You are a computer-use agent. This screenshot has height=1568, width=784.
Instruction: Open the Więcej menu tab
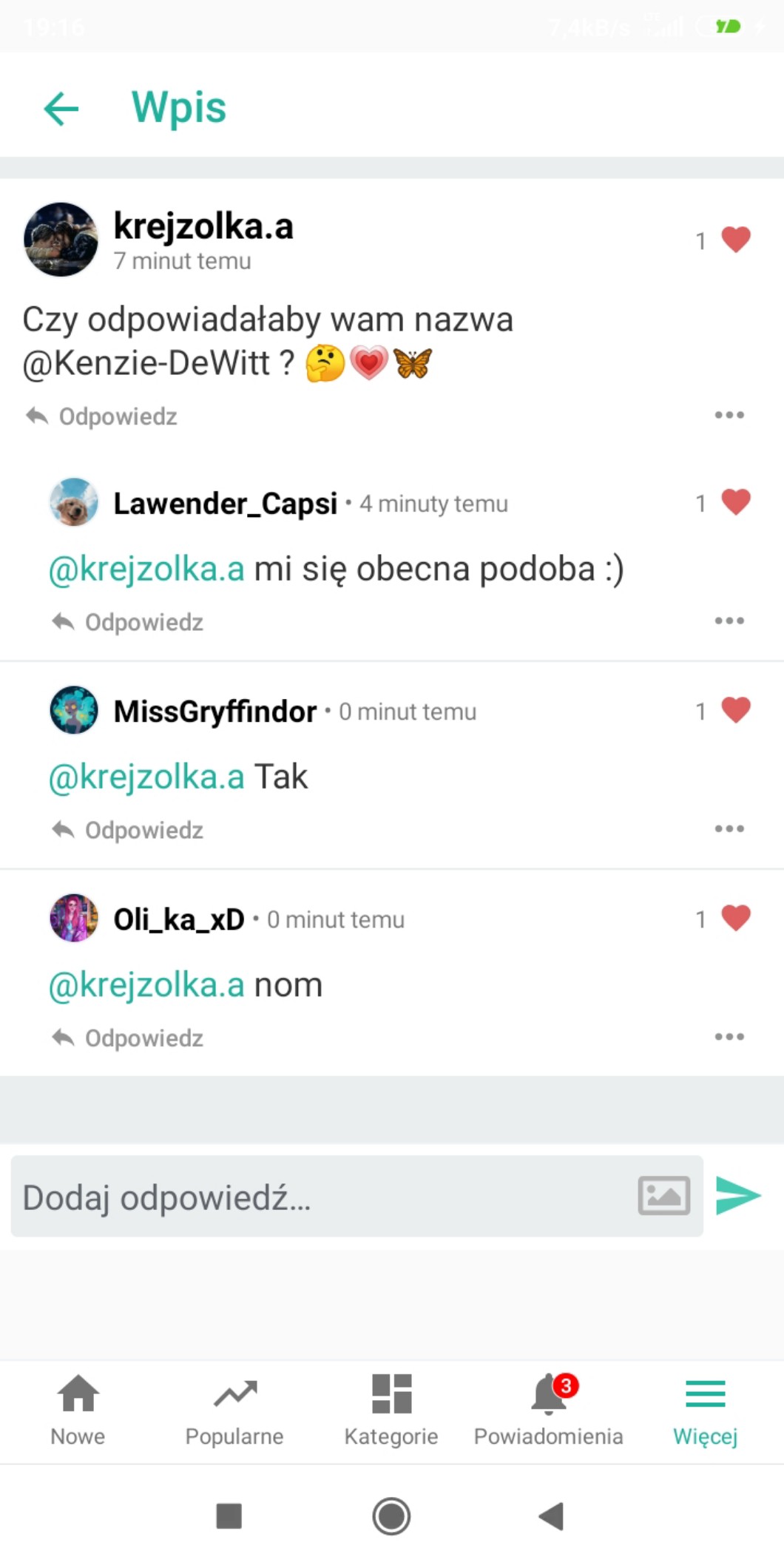[x=705, y=1409]
